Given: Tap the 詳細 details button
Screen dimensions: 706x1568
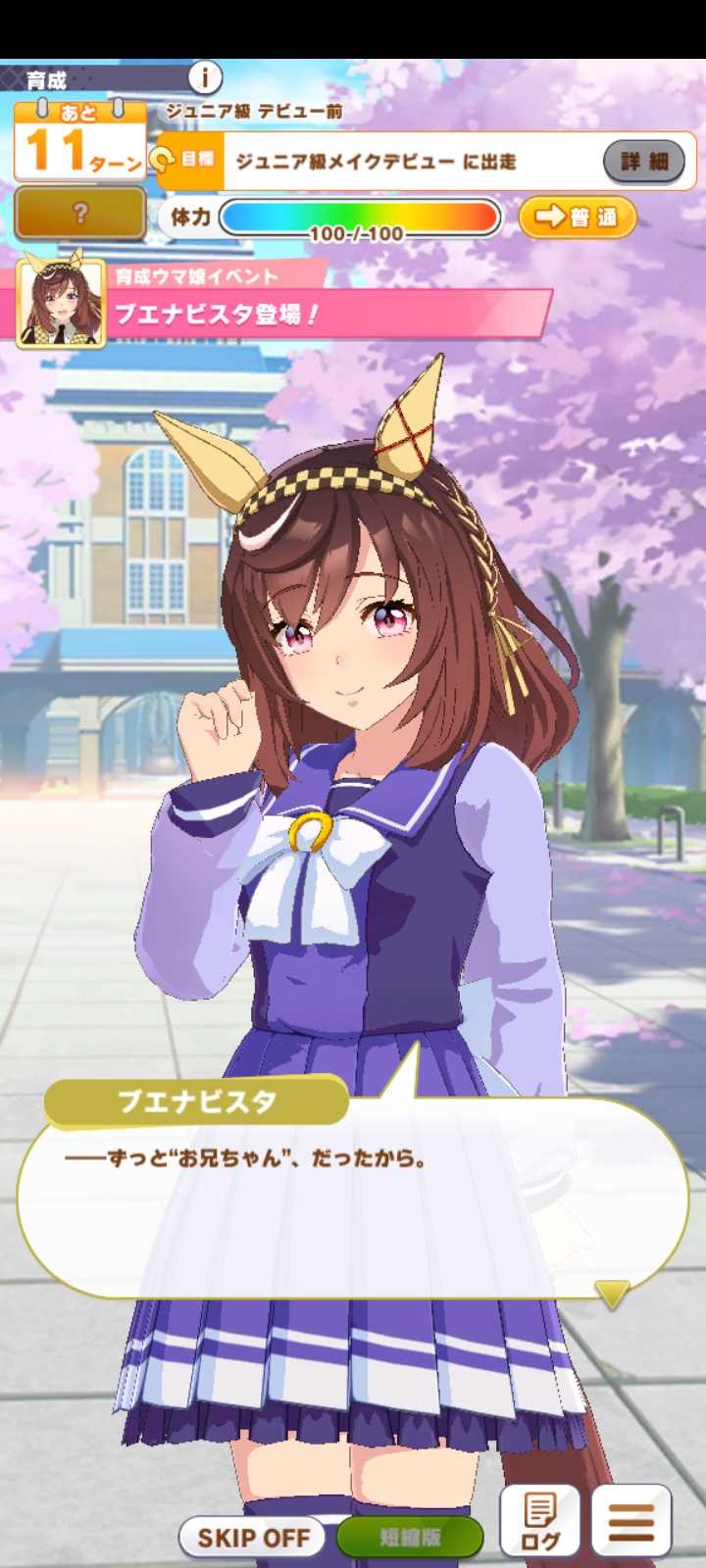Looking at the screenshot, I should point(643,161).
